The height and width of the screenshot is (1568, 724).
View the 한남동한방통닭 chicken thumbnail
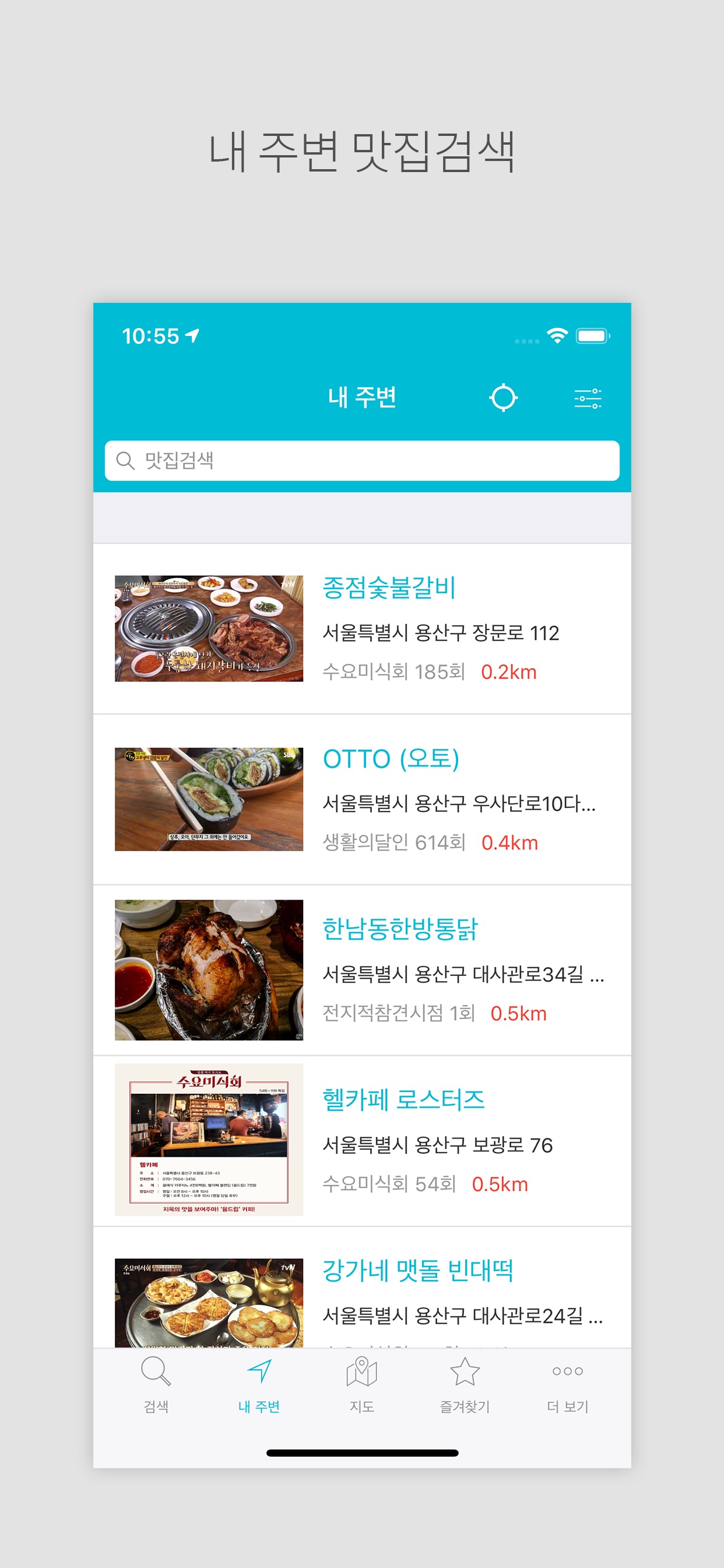[x=208, y=969]
